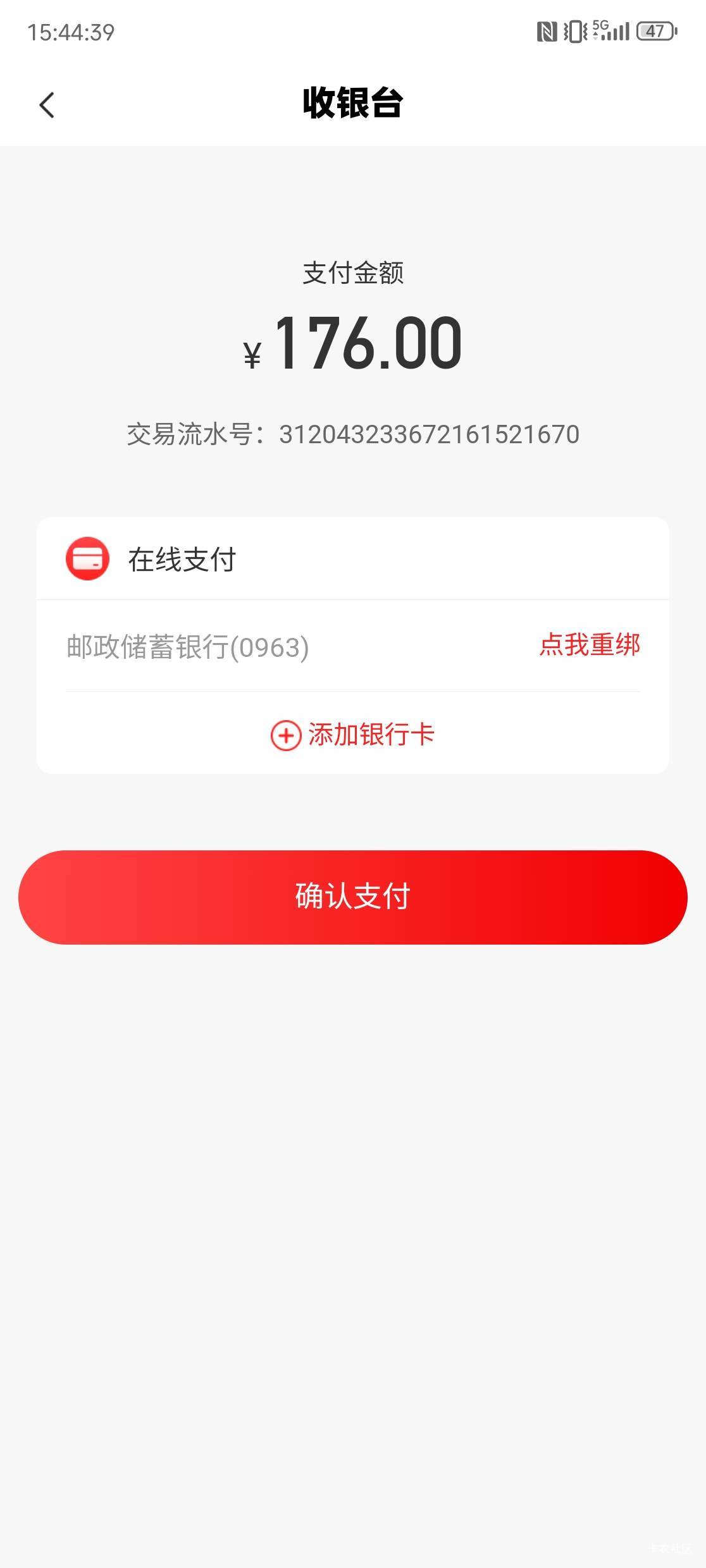Screen dimensions: 706x1568
Task: Go back from the 收银台 screen
Action: coord(47,105)
